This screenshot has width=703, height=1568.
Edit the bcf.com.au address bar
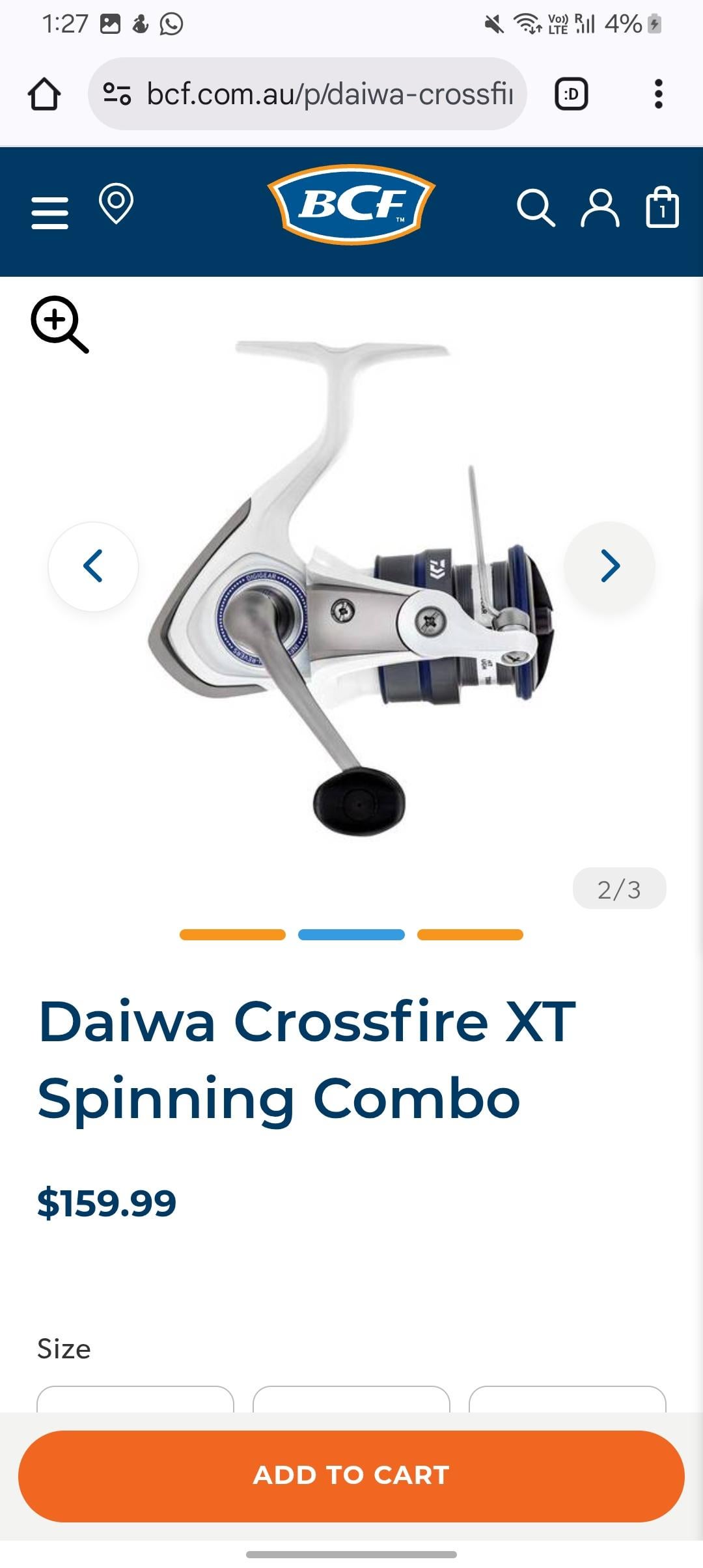[x=329, y=94]
